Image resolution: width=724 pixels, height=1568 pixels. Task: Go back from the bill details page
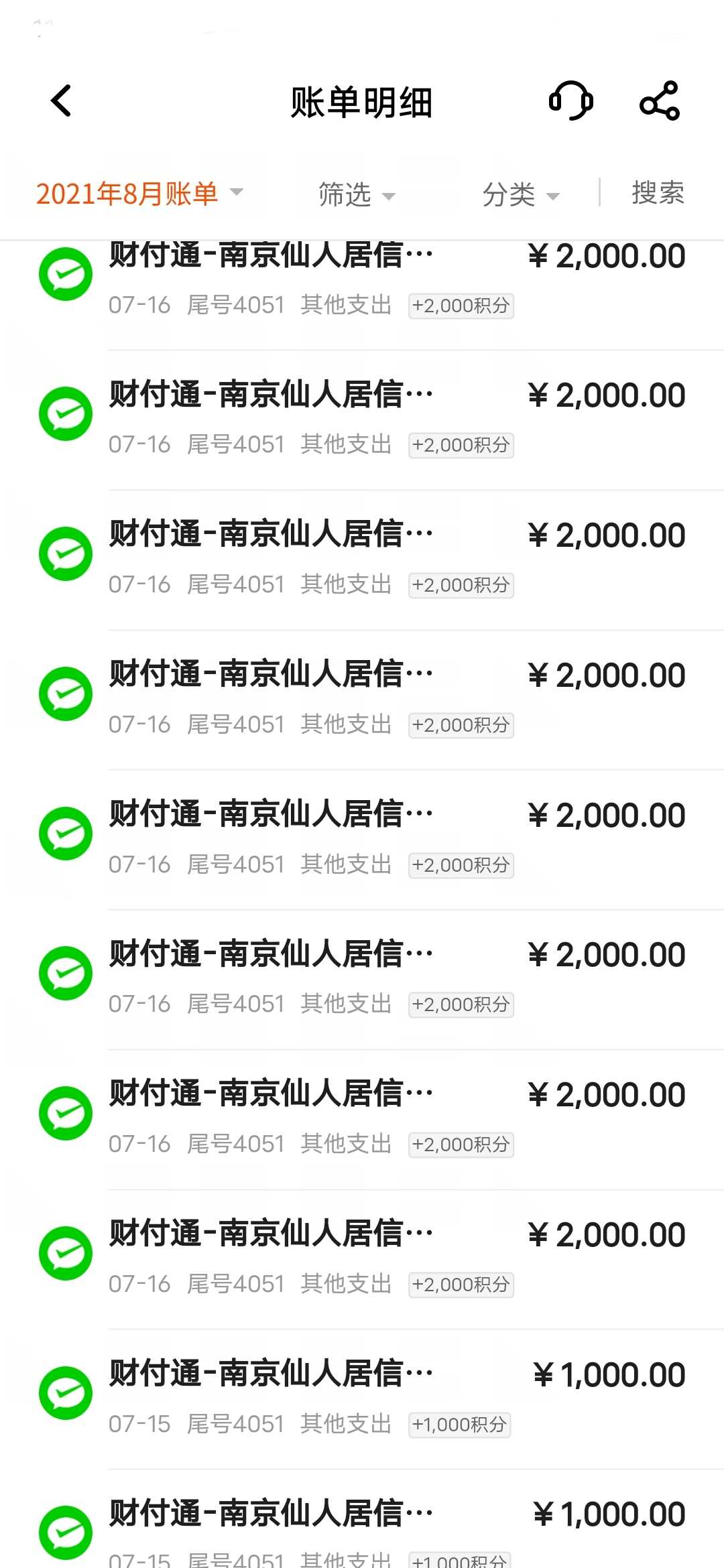[62, 101]
